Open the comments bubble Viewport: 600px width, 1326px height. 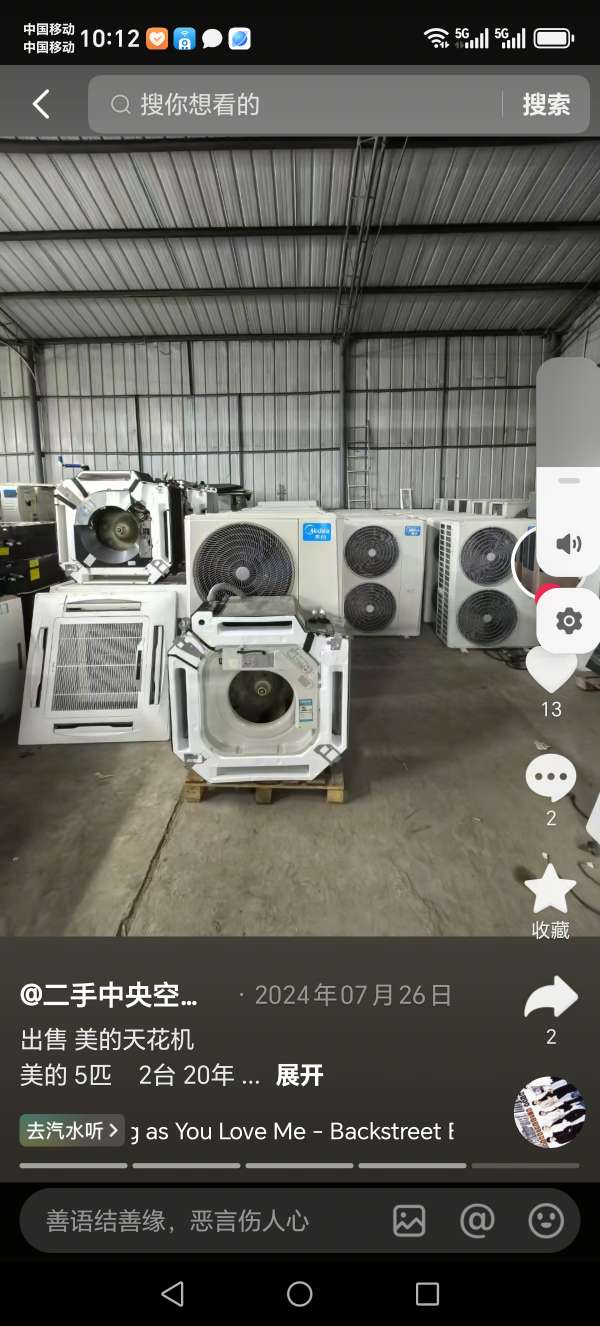coord(550,778)
